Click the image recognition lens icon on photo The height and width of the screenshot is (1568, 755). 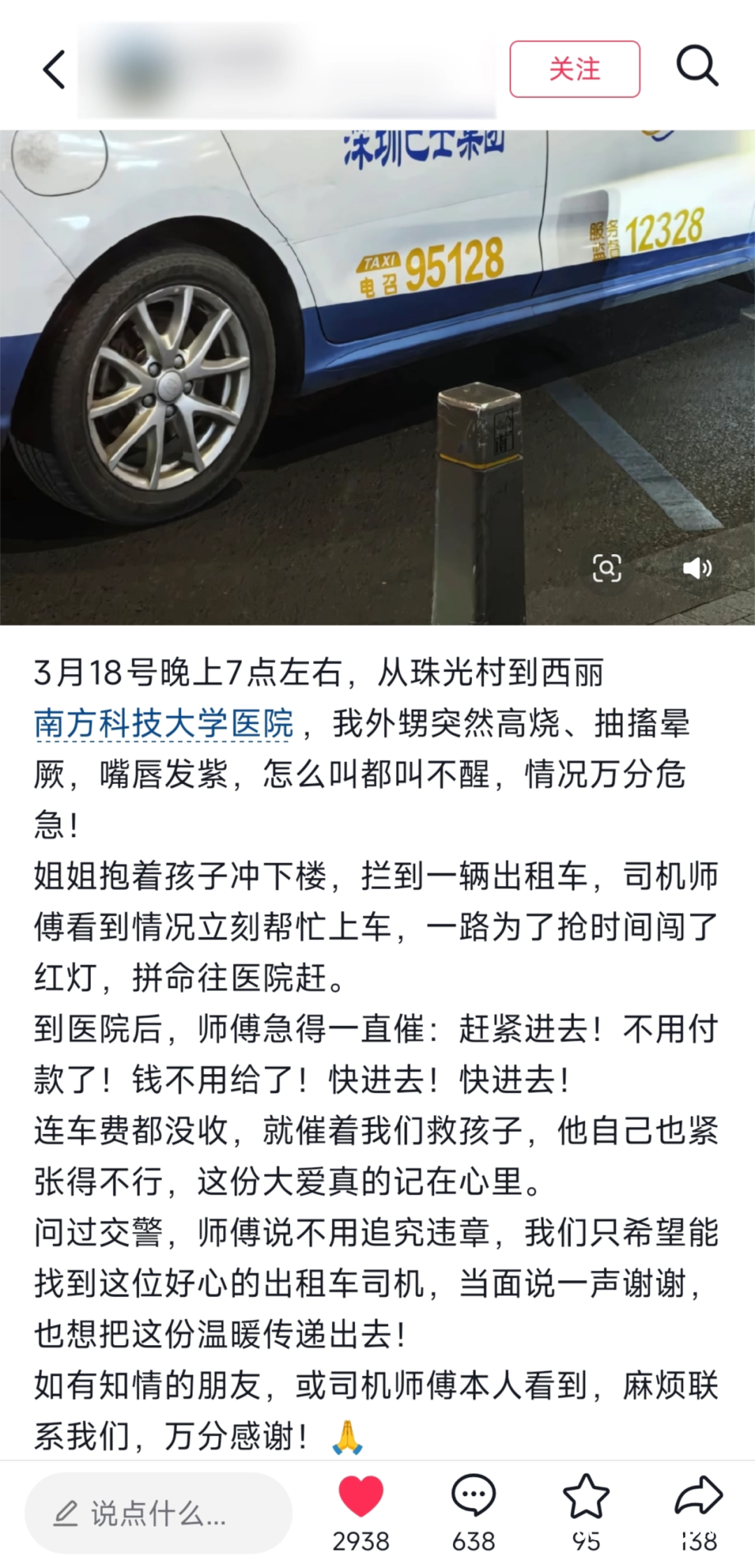point(608,567)
